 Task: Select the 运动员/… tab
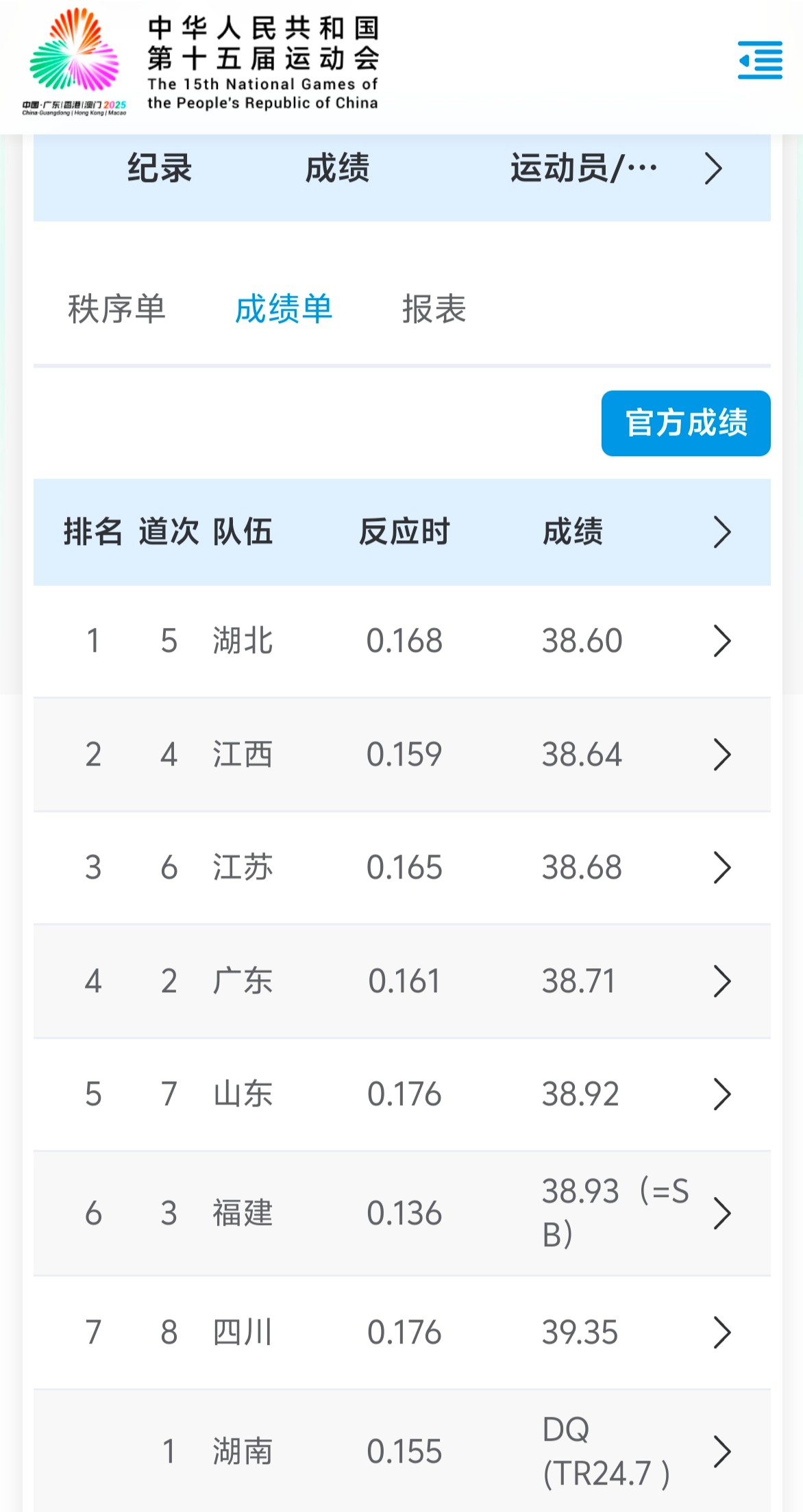click(x=583, y=168)
